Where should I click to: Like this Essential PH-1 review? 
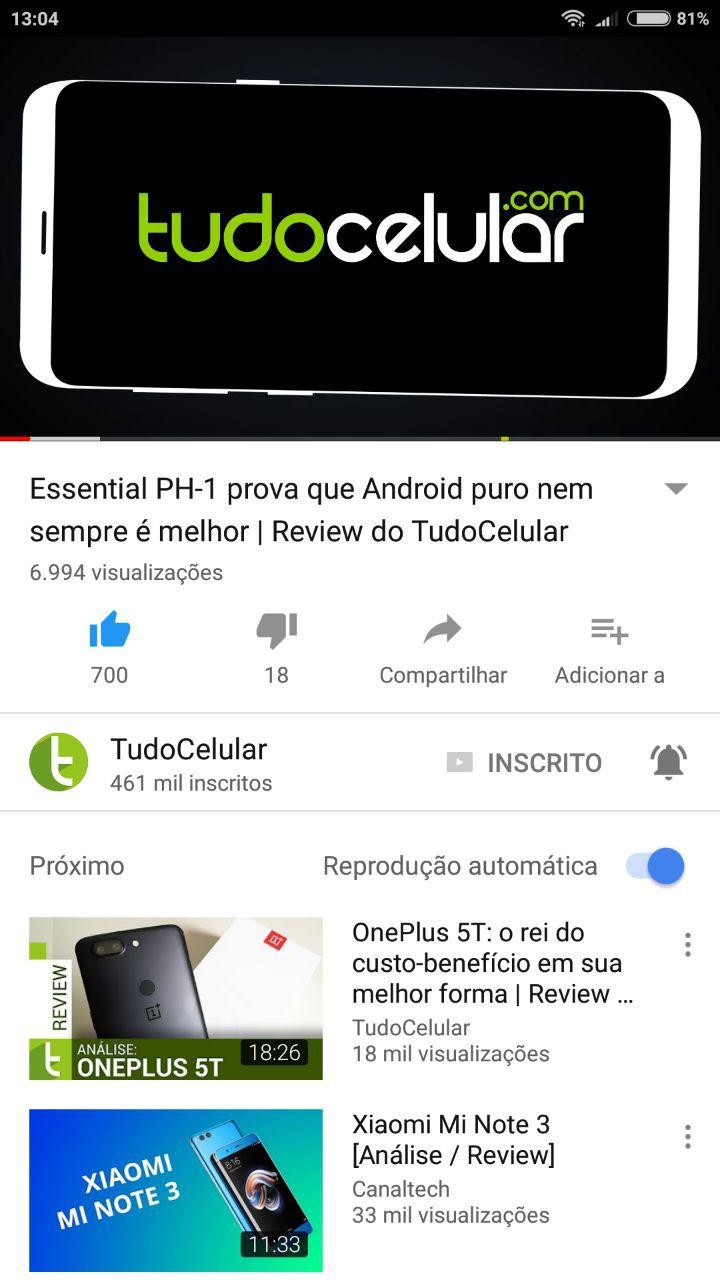[x=109, y=632]
